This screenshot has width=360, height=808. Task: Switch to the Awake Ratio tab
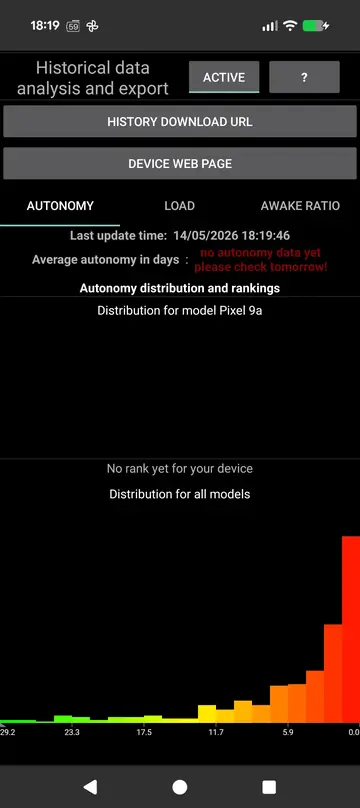(300, 206)
